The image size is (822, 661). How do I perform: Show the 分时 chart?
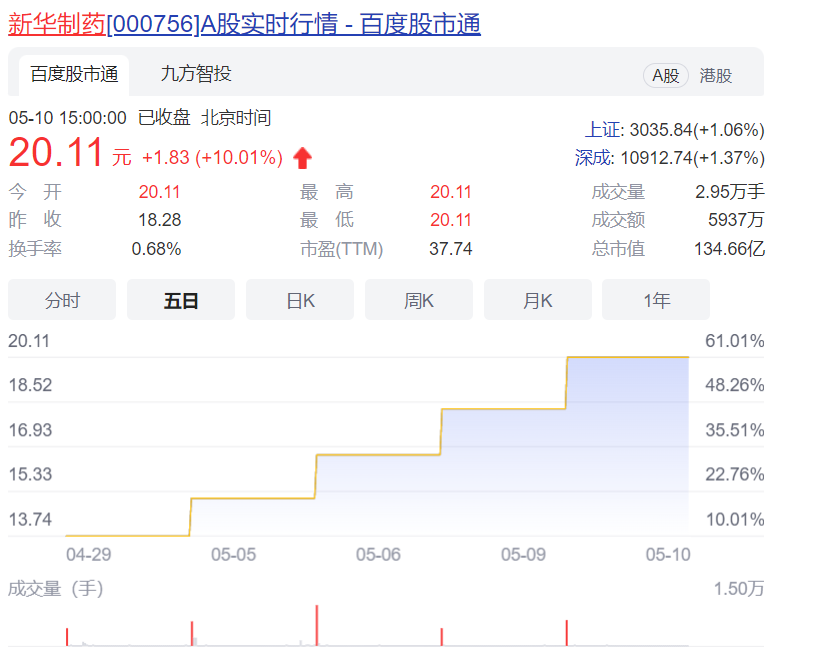pos(62,300)
